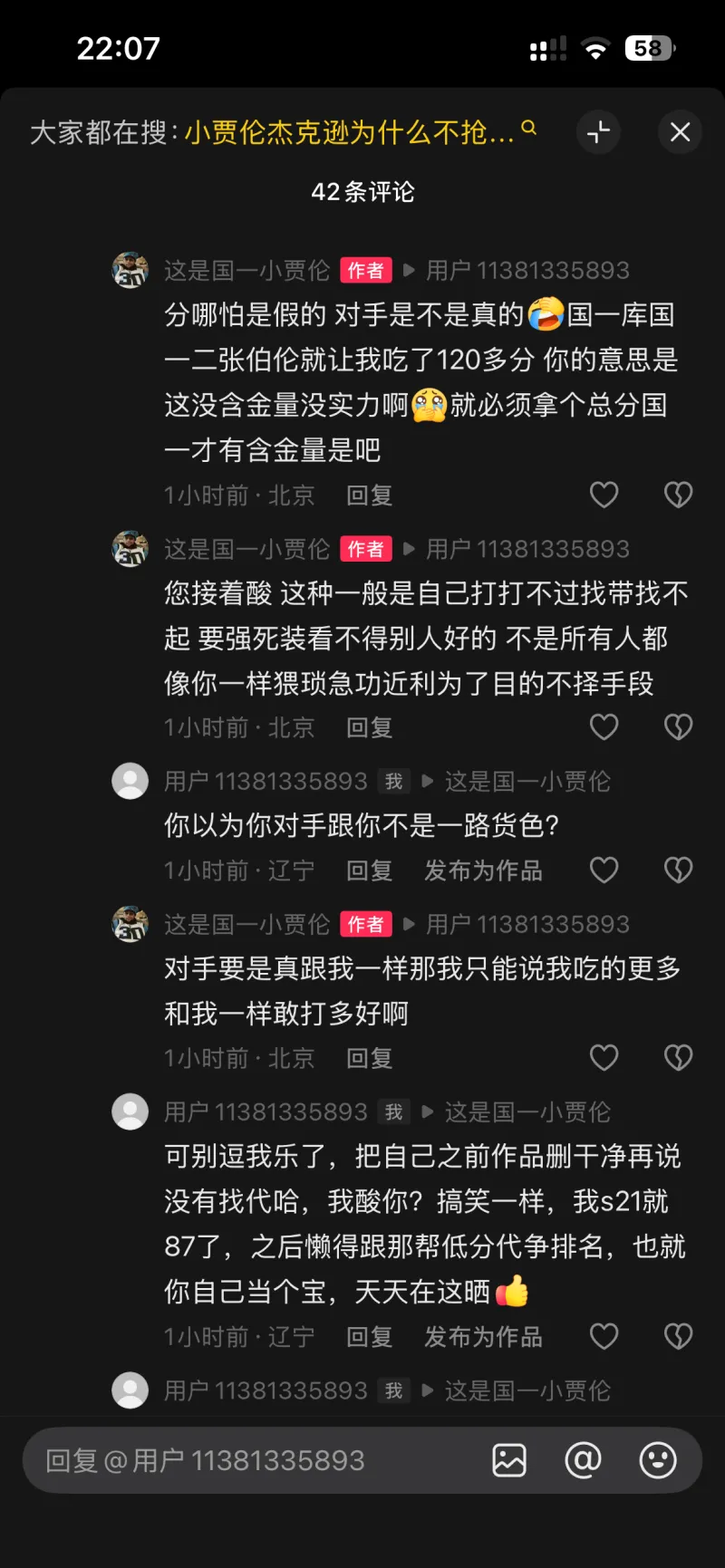Open the author's avatar on the 您接着酸 comment
This screenshot has height=1568, width=725.
(130, 549)
